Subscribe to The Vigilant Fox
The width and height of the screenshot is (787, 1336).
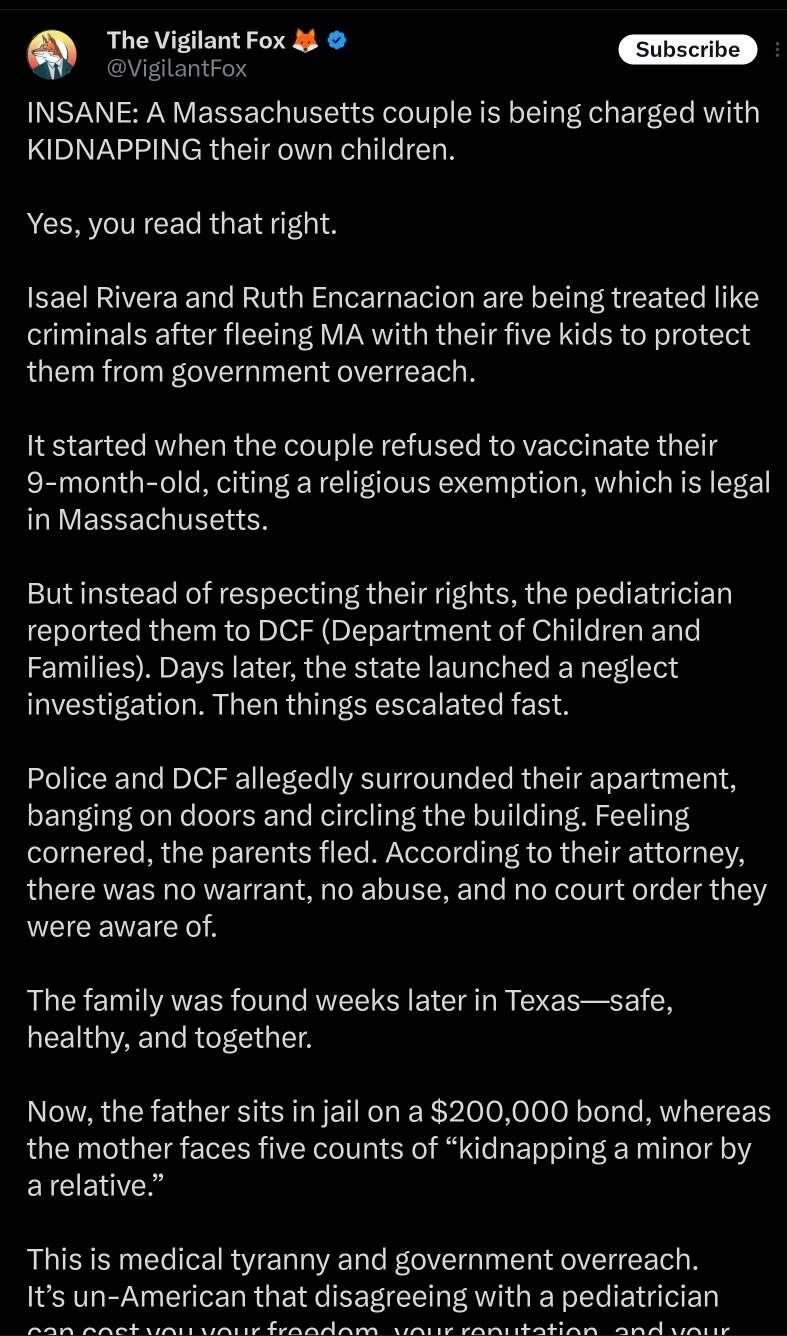(x=687, y=50)
